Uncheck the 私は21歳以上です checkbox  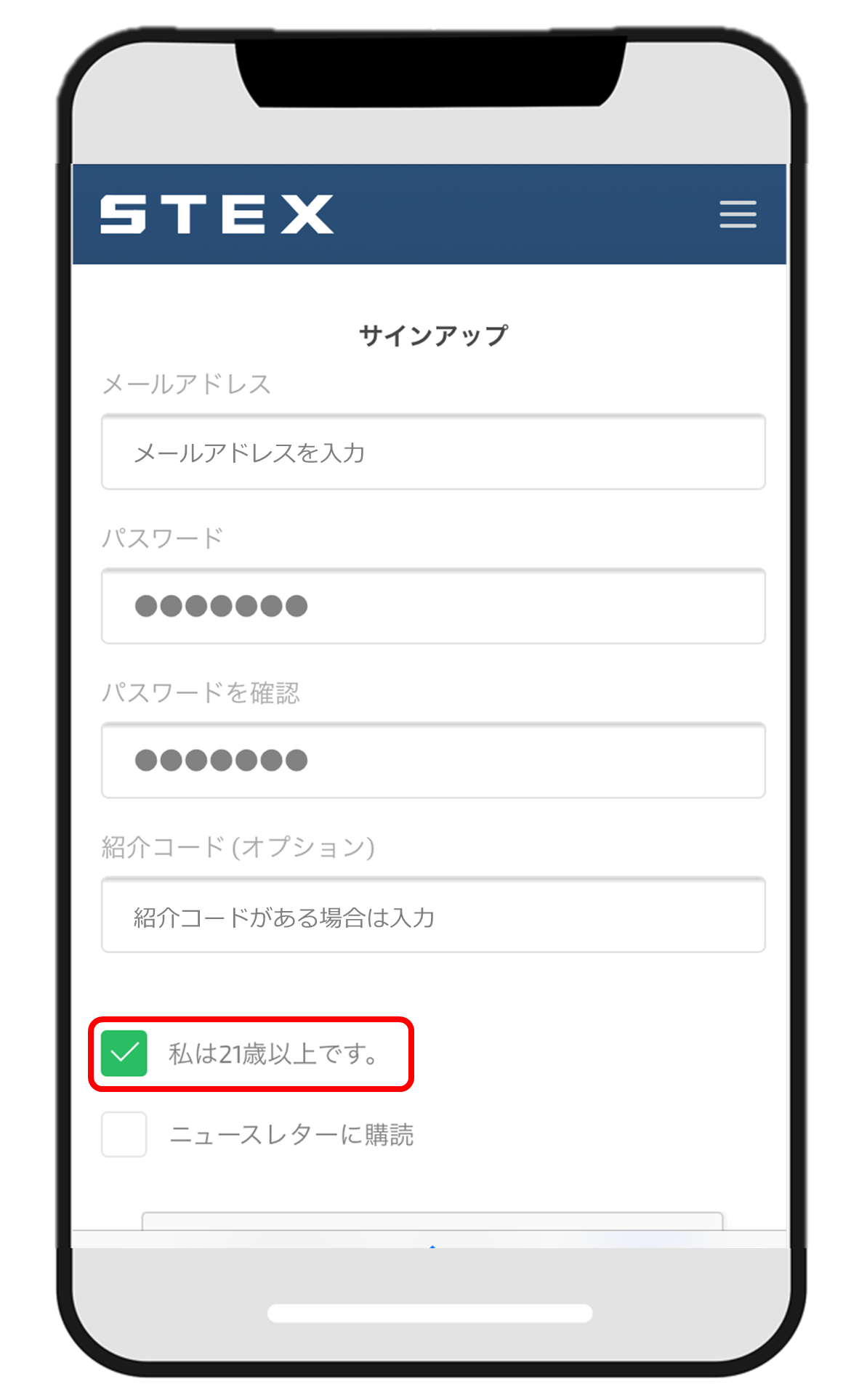coord(124,1053)
